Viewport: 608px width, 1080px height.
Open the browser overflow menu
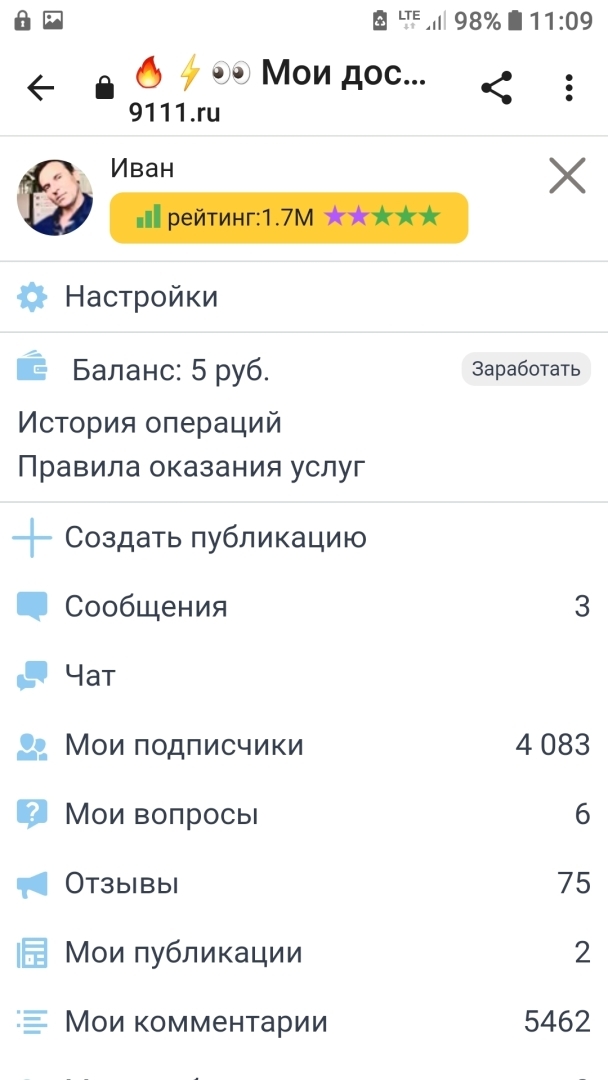pos(568,89)
